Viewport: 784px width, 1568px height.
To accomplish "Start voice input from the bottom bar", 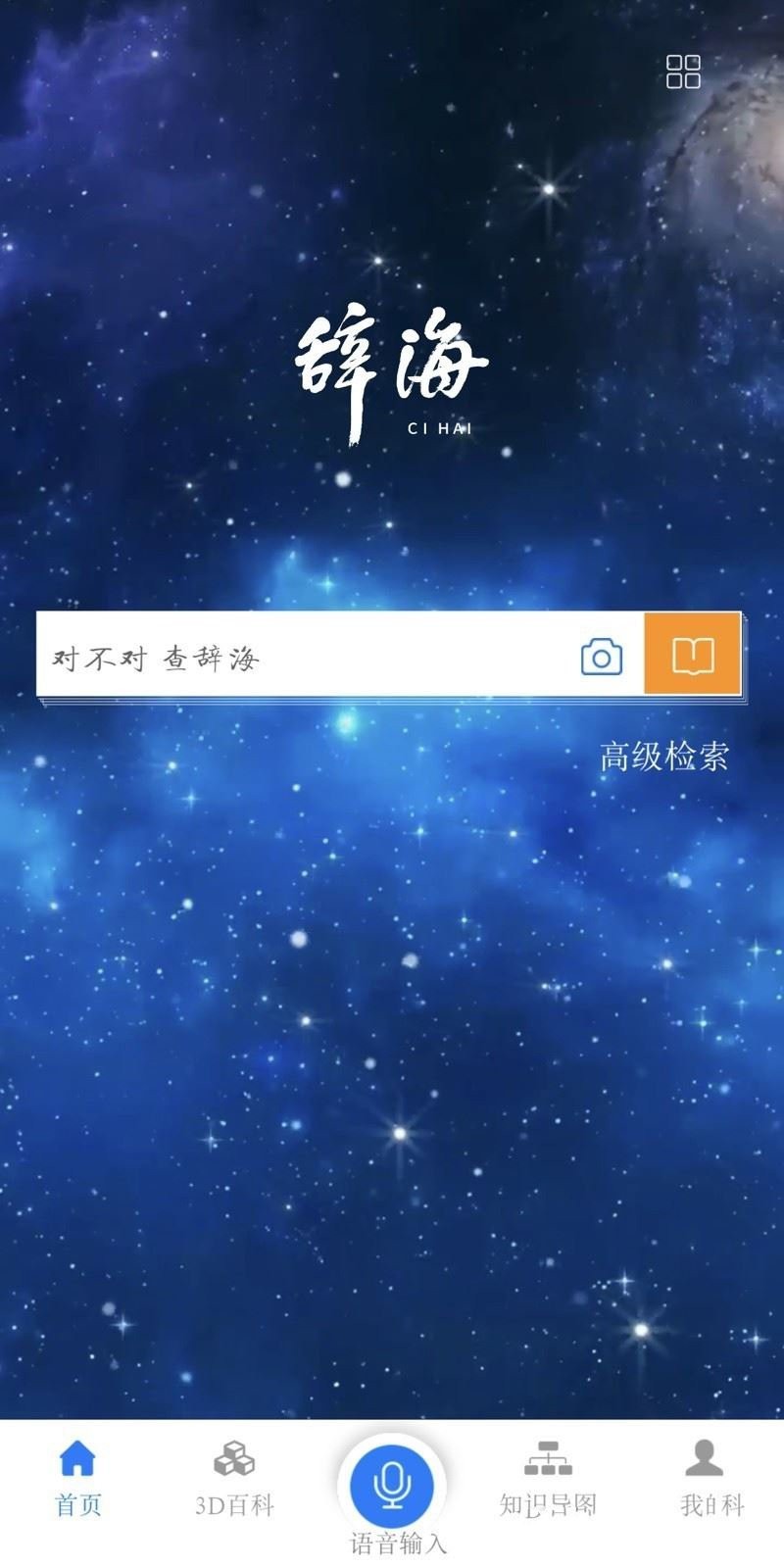I will coord(392,1483).
